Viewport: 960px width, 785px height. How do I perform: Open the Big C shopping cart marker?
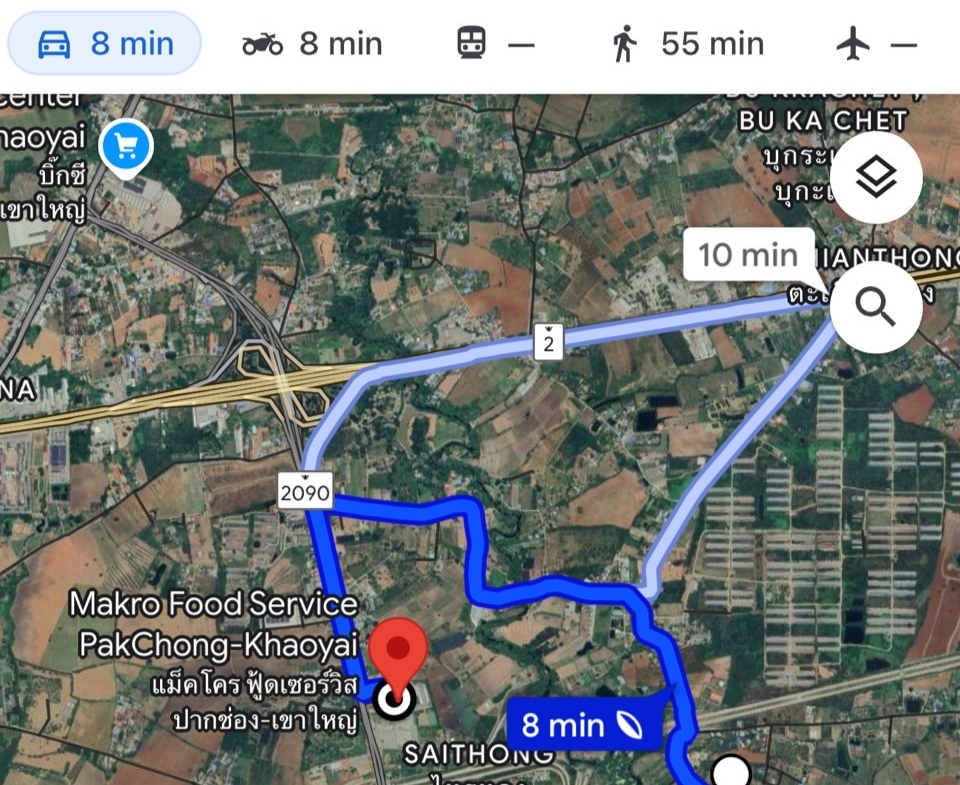click(127, 148)
